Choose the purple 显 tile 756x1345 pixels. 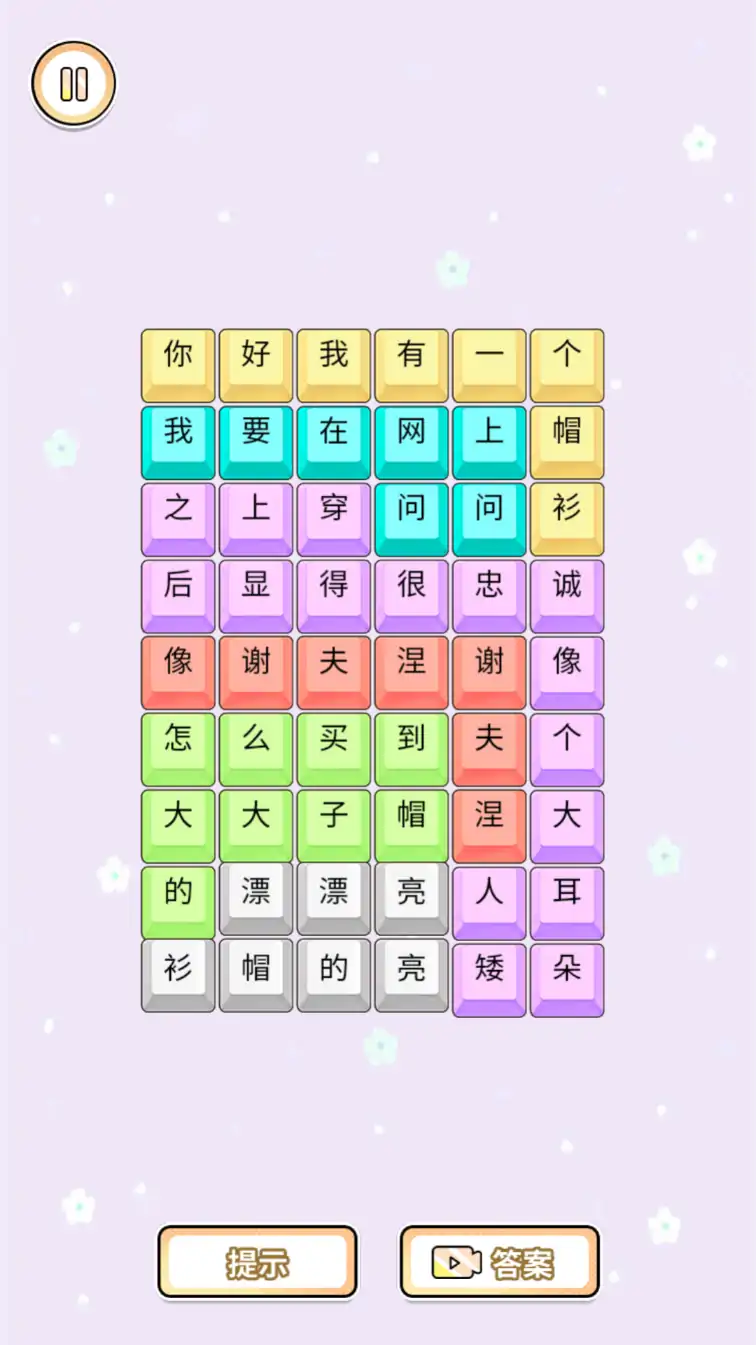pyautogui.click(x=256, y=596)
